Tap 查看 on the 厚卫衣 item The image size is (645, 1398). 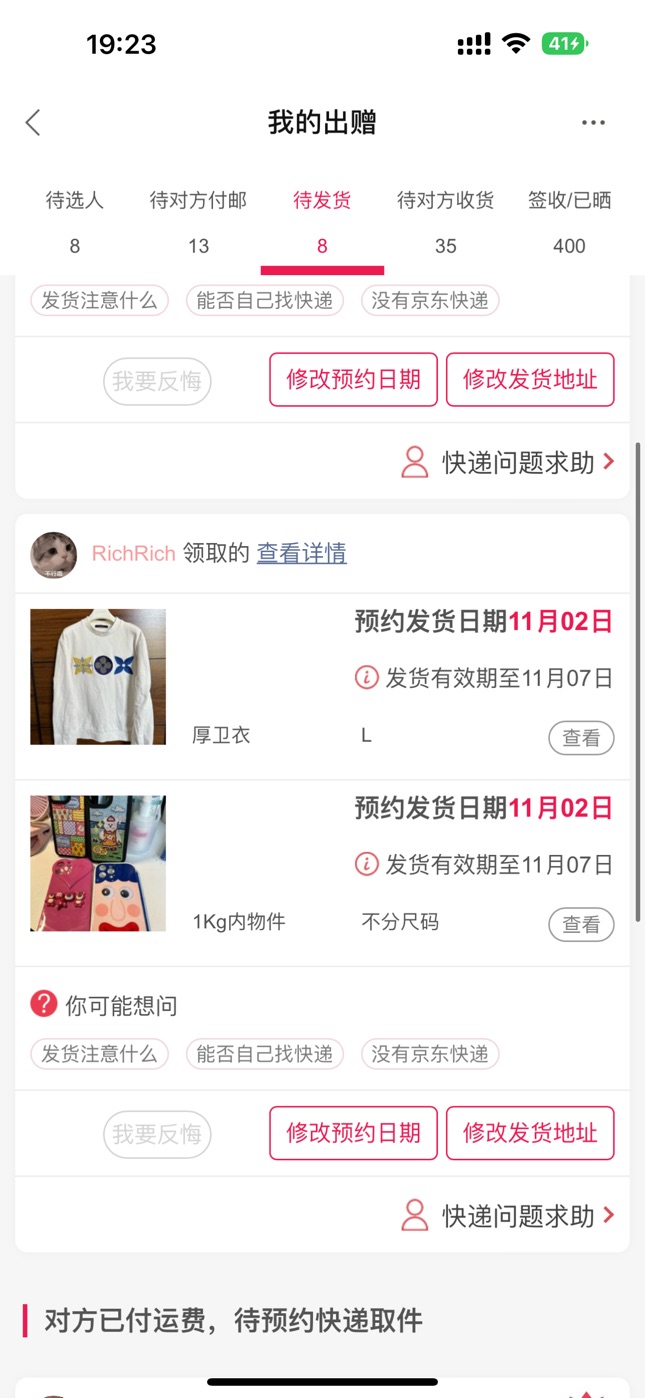(x=581, y=738)
